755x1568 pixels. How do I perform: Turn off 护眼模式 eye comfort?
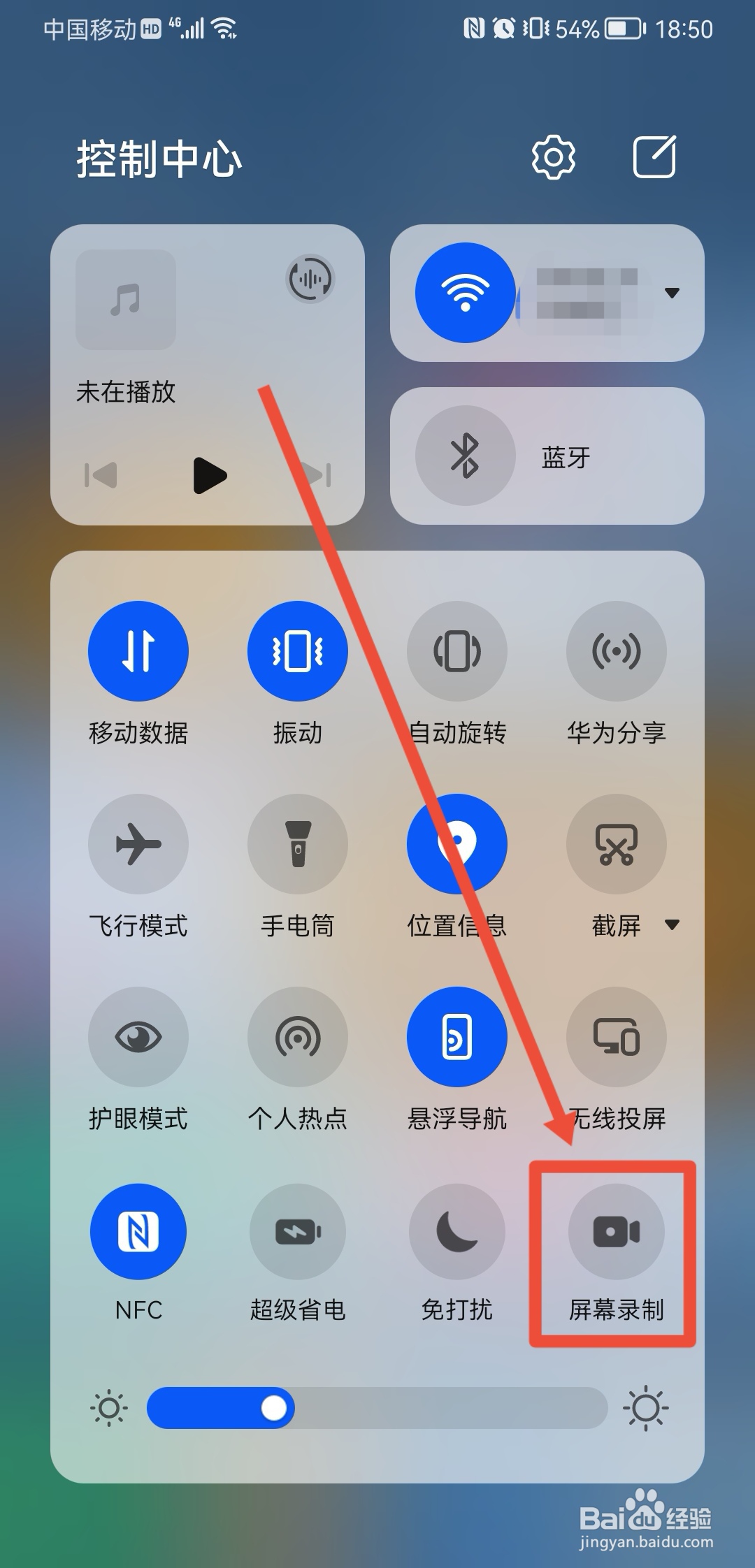(x=138, y=1038)
